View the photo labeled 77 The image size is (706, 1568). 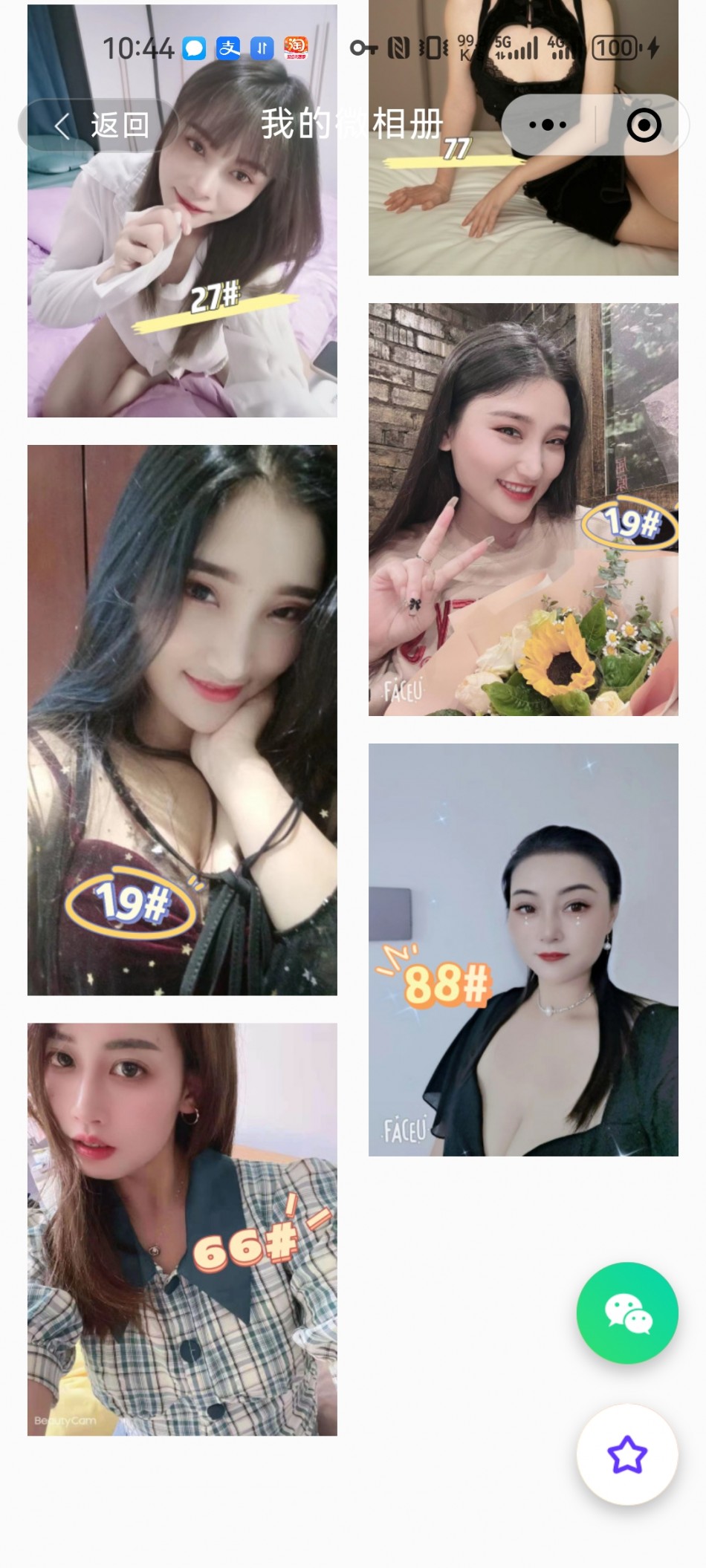click(523, 215)
